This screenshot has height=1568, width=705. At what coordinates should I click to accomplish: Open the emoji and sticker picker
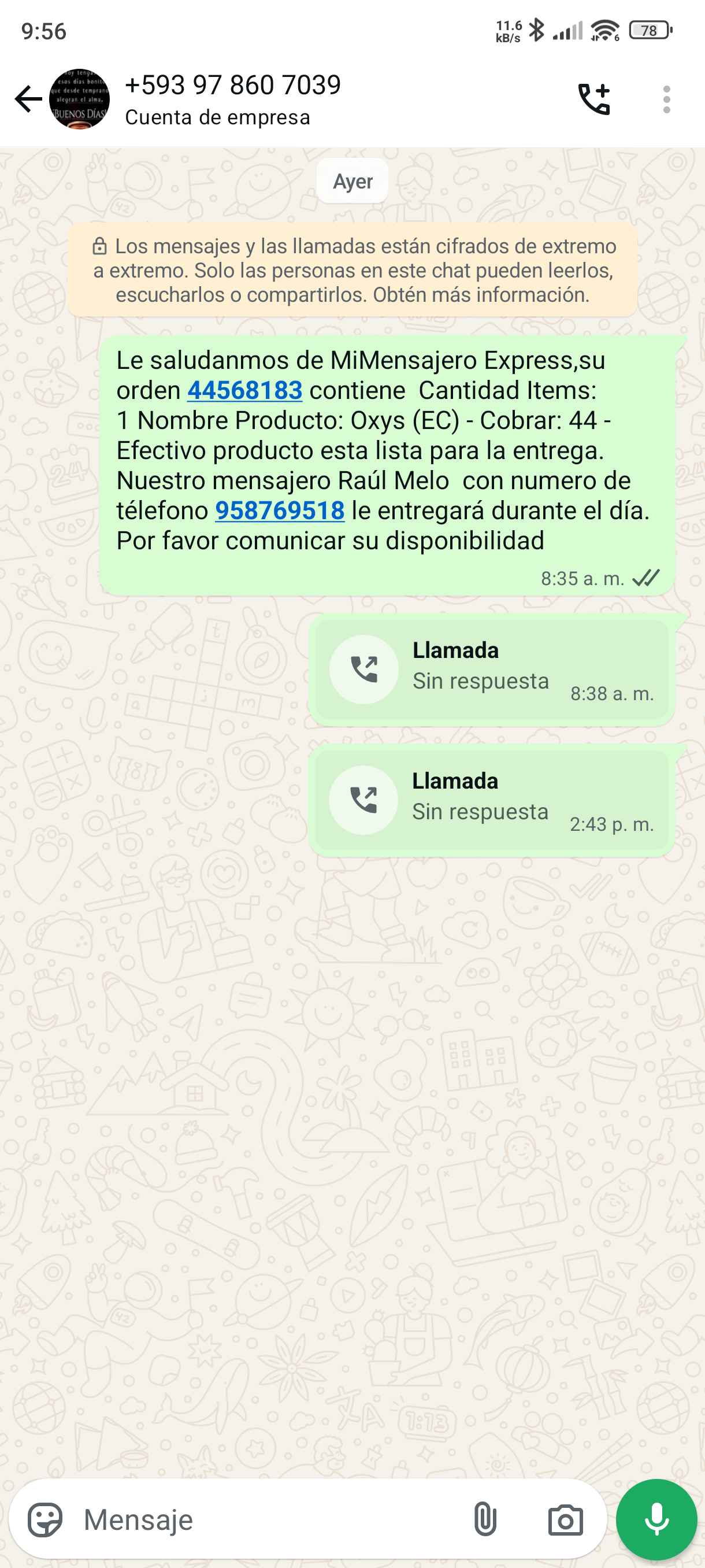45,1520
